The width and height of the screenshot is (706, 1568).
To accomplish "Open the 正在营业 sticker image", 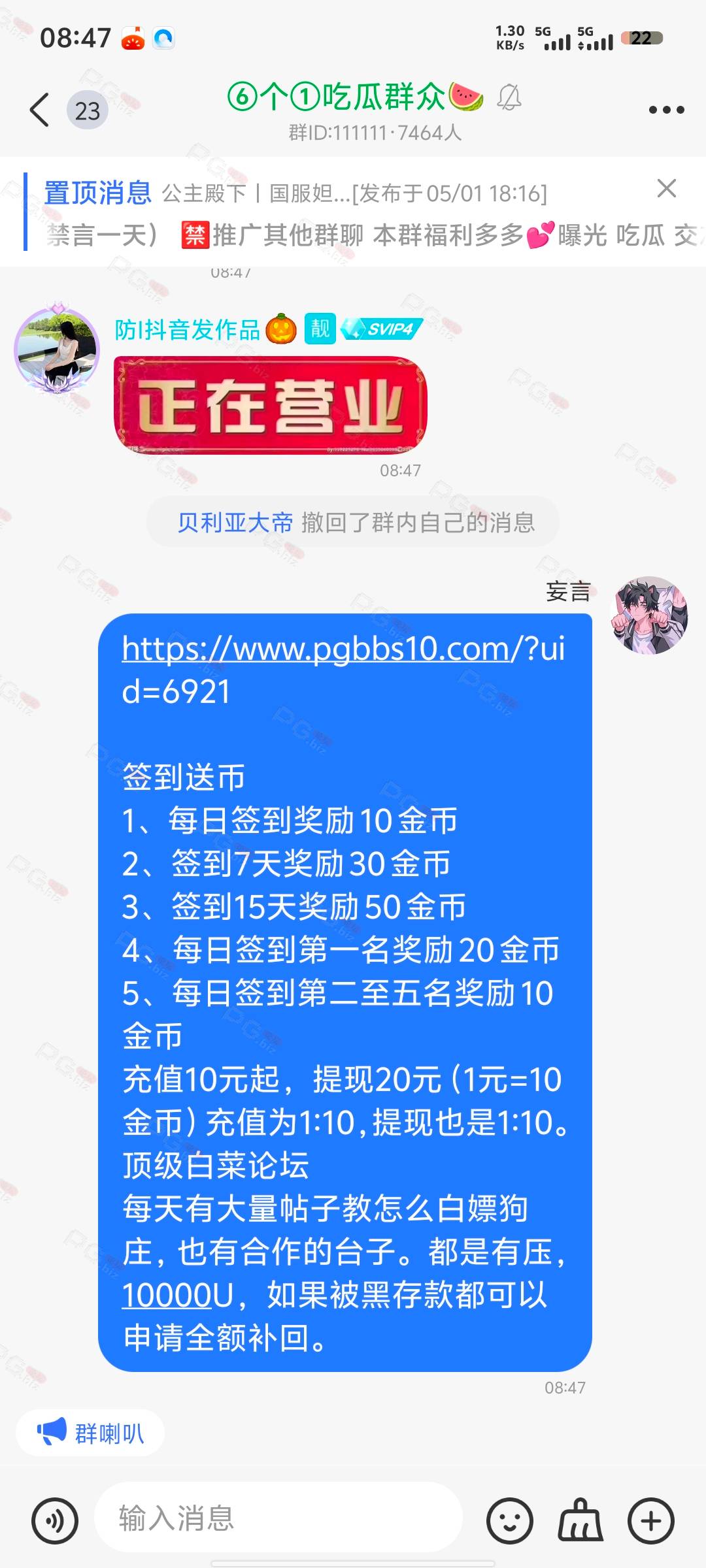I will point(270,406).
